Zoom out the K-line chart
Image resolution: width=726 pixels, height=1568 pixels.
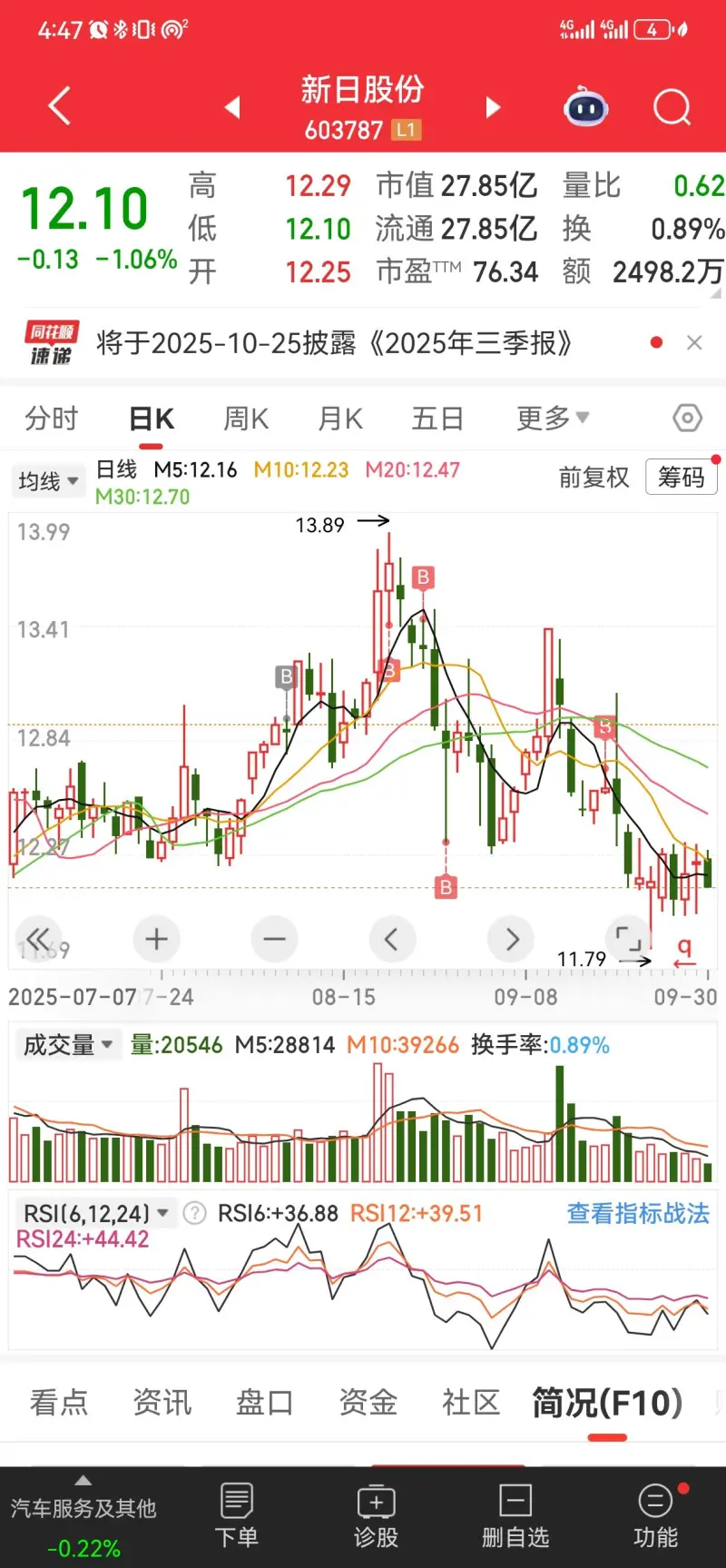274,939
